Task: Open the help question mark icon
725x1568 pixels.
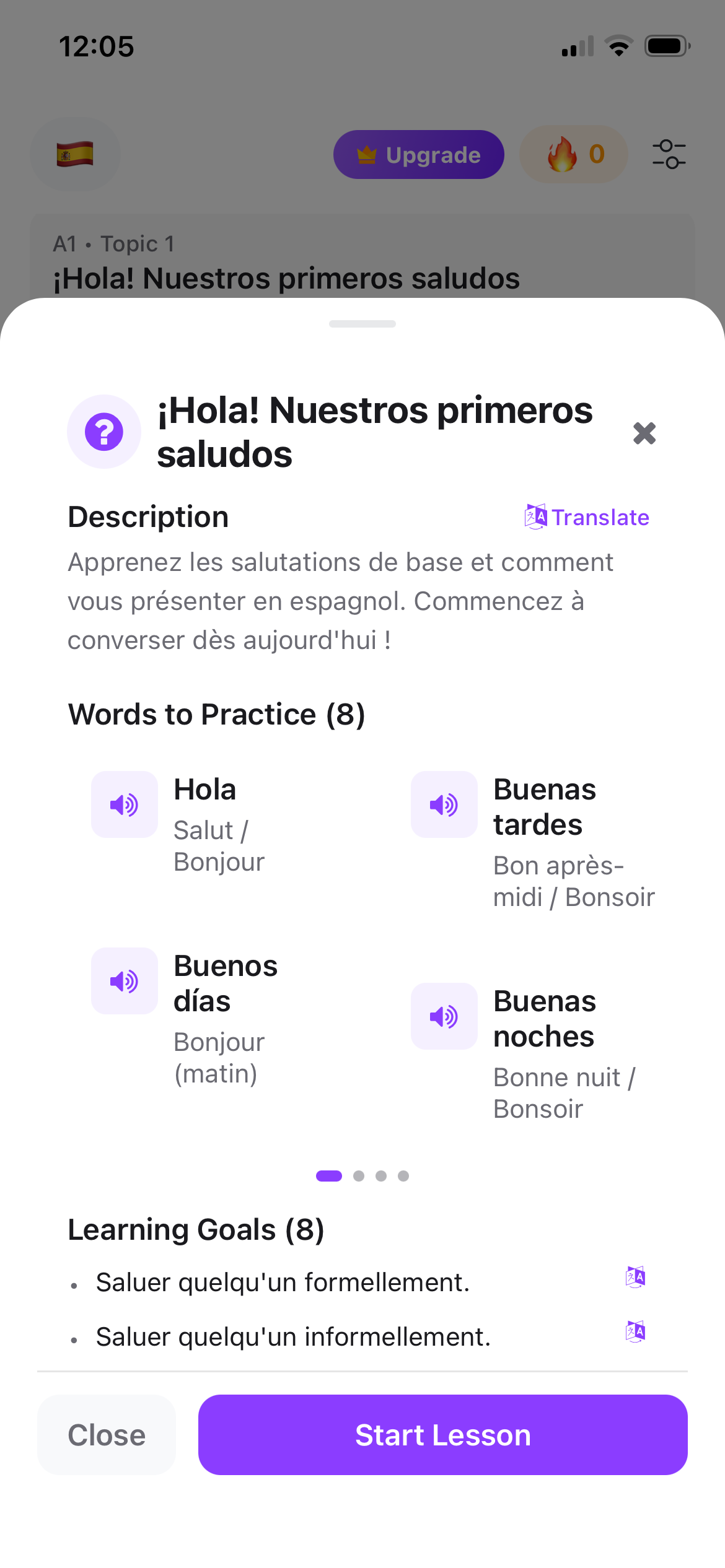Action: pyautogui.click(x=104, y=432)
